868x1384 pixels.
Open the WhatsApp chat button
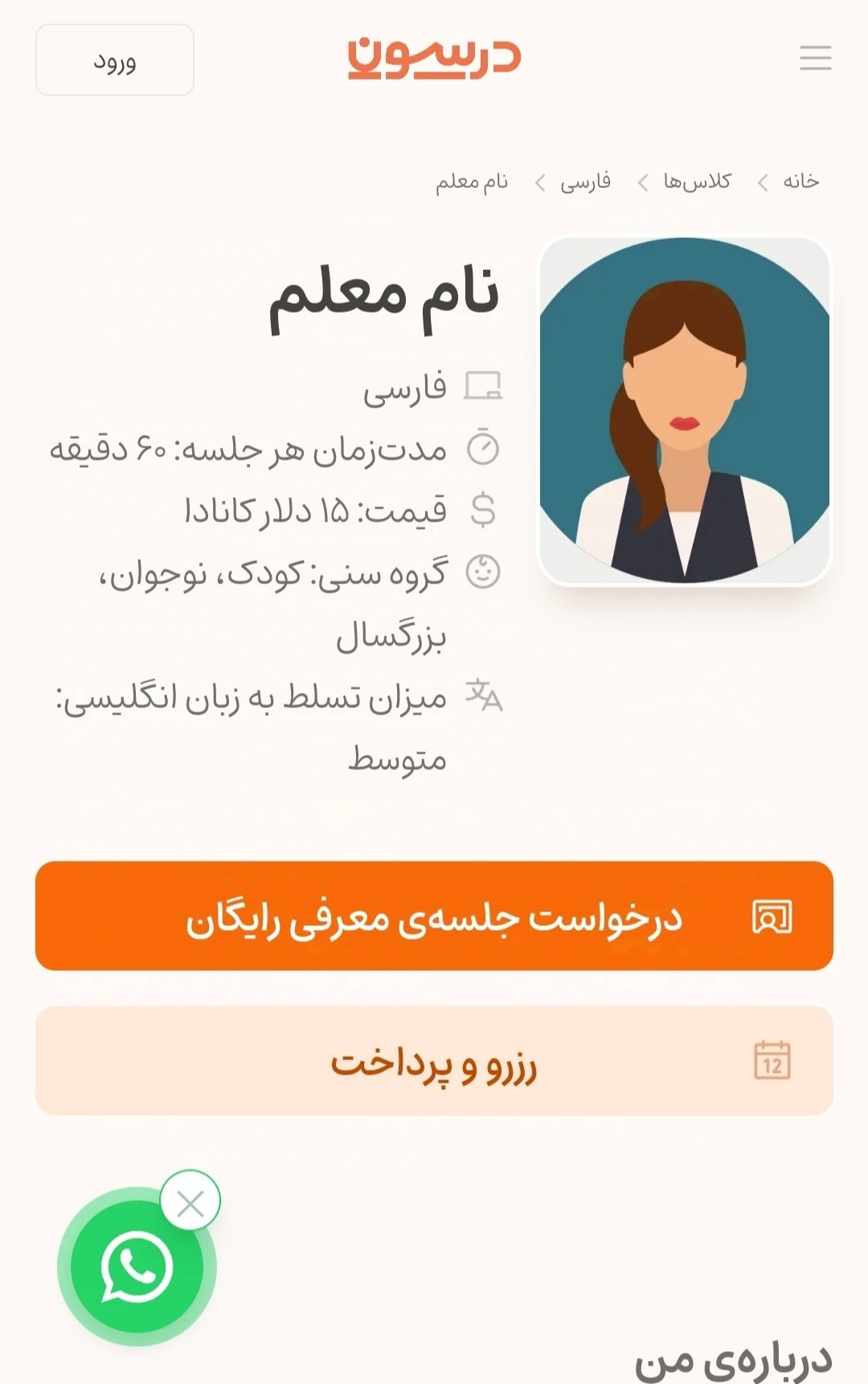coord(137,1267)
